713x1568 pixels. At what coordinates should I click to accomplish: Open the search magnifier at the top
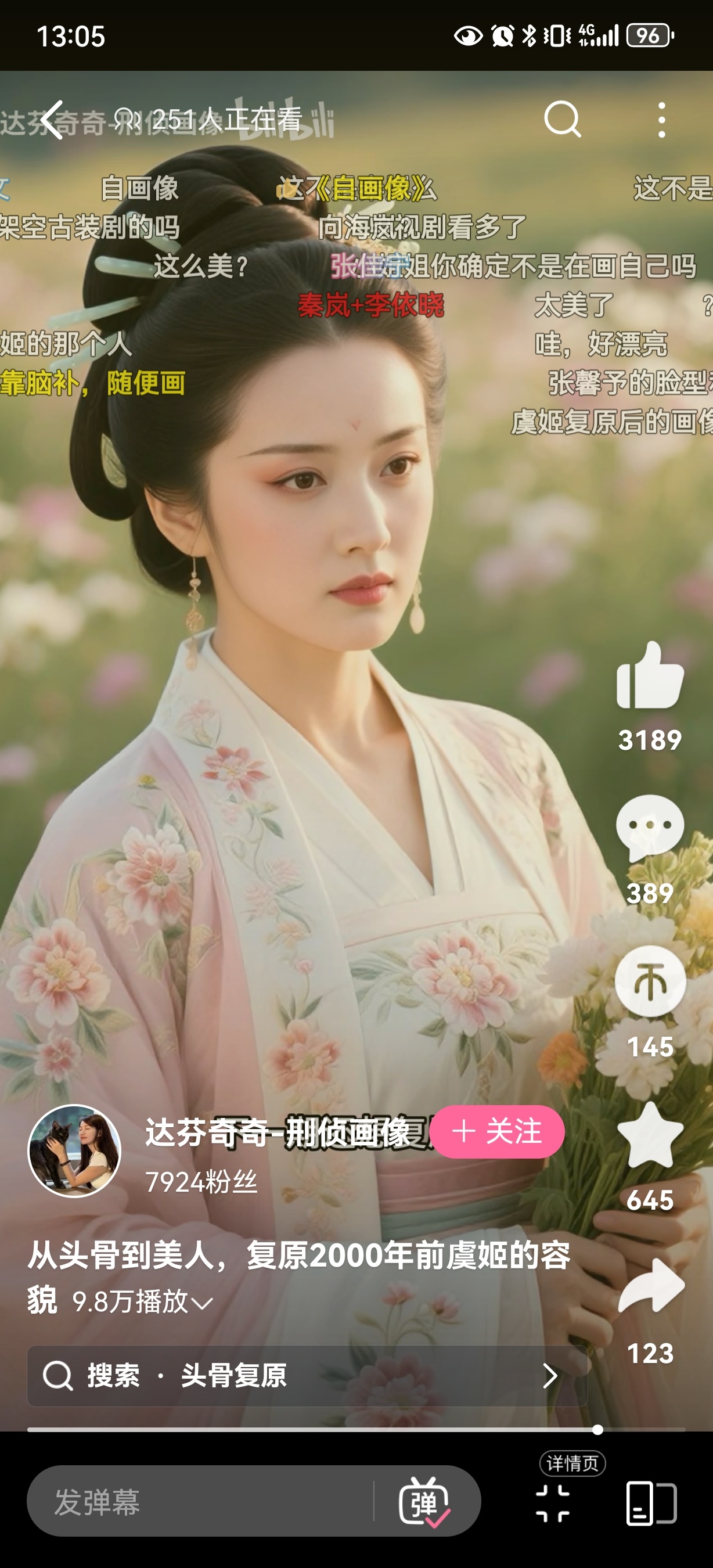(x=561, y=120)
